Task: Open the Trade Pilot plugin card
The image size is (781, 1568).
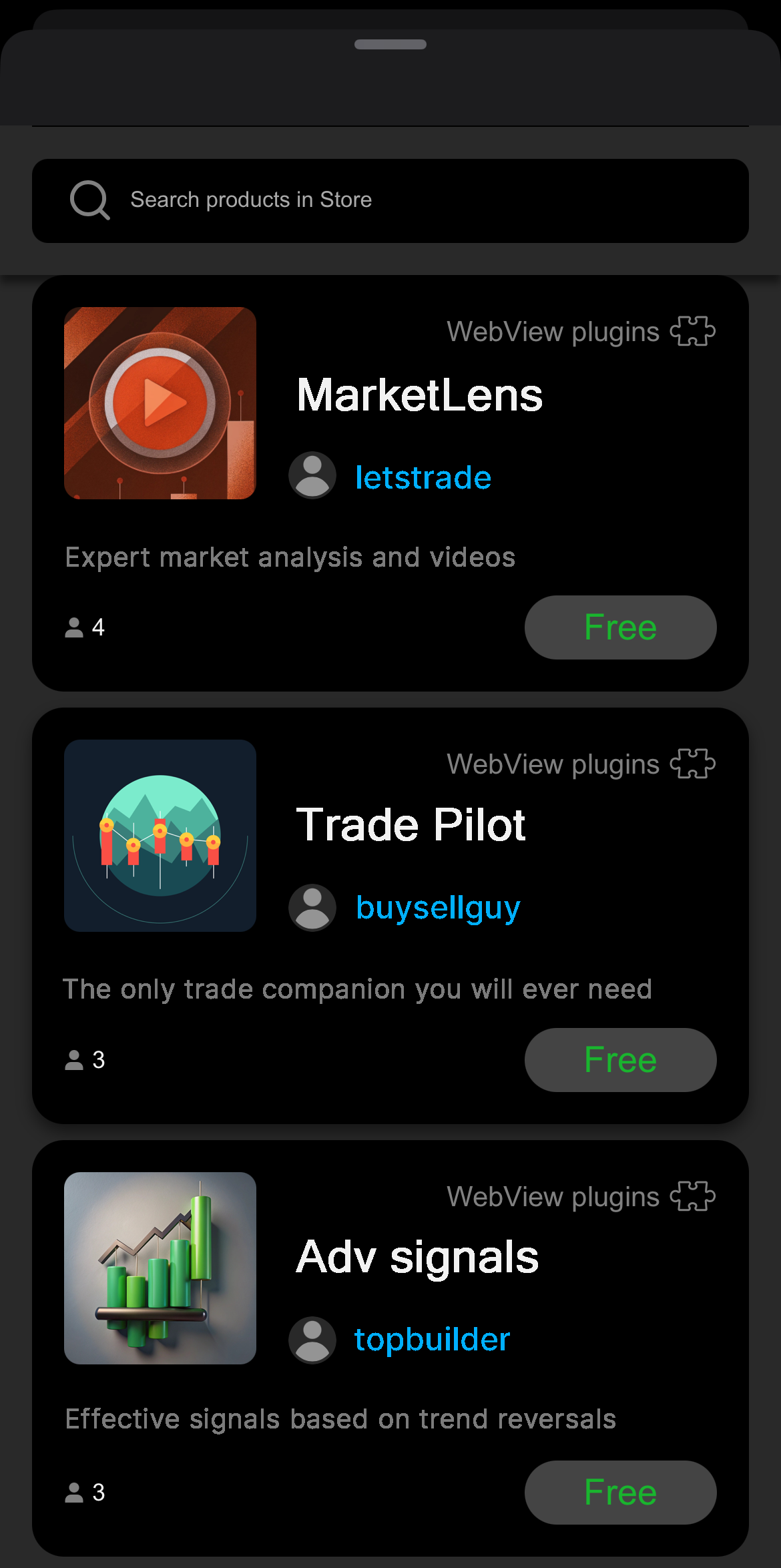Action: point(411,825)
